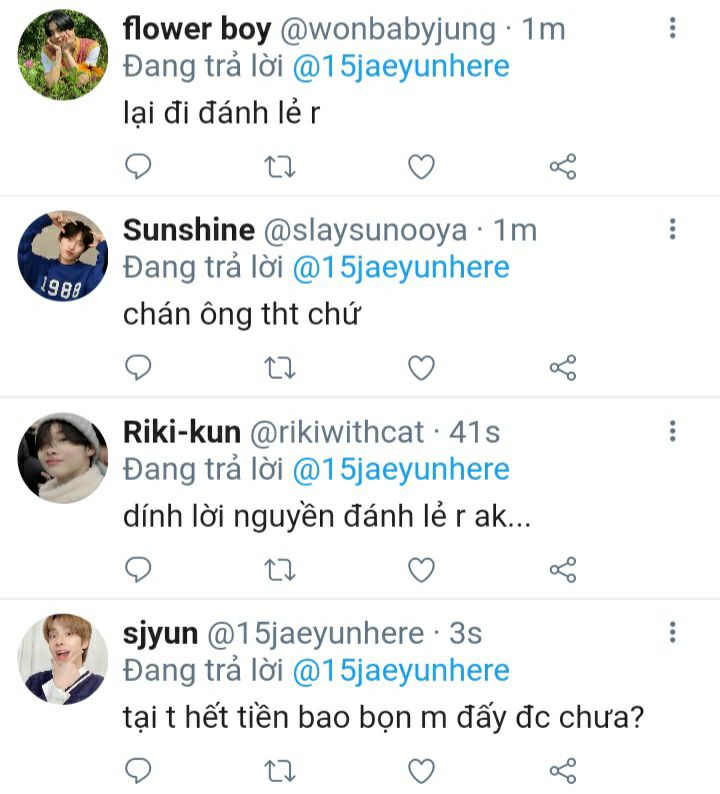Open overflow menu on sjyun's tweet
This screenshot has width=720, height=794.
[x=673, y=633]
